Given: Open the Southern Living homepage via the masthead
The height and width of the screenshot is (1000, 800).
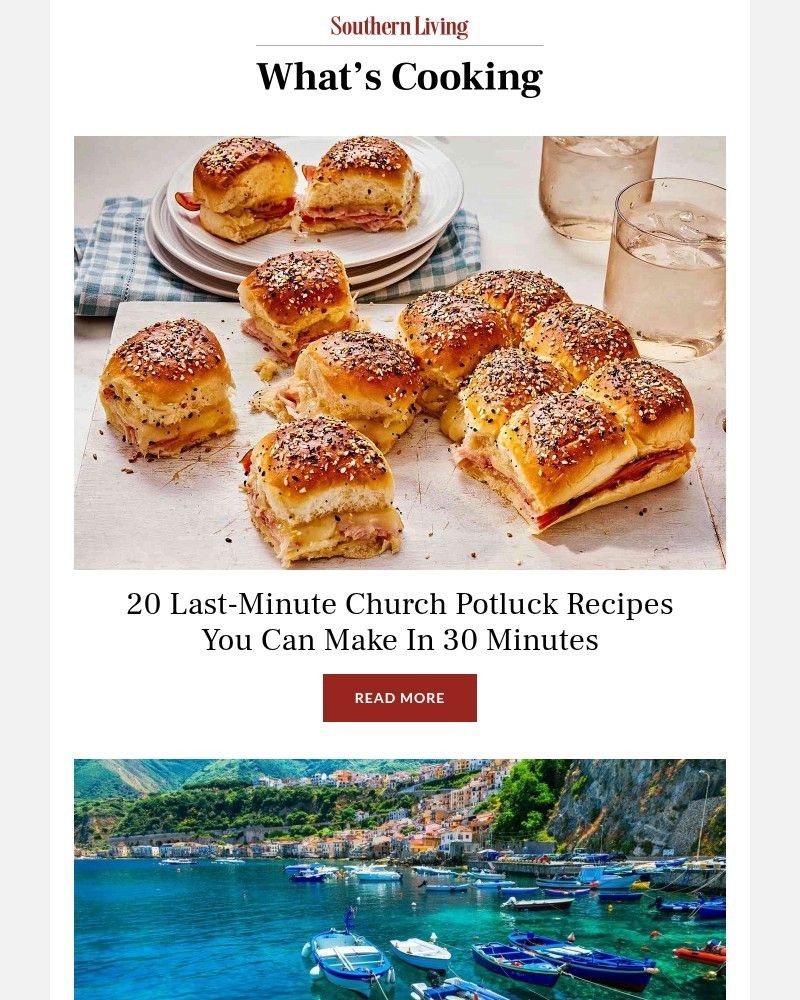Looking at the screenshot, I should 399,25.
